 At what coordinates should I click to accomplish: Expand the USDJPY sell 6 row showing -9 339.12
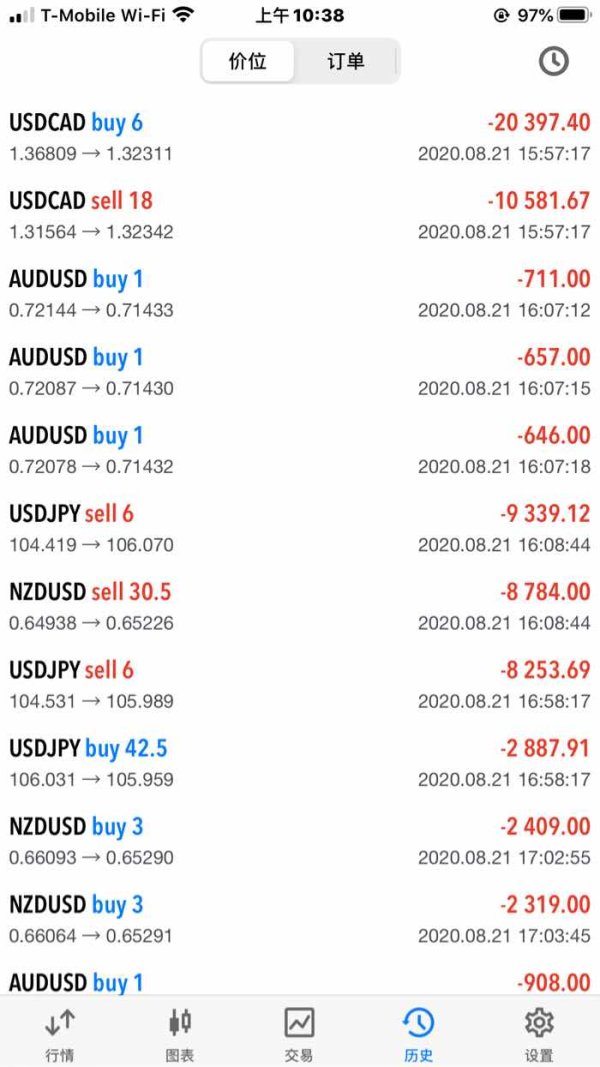pyautogui.click(x=300, y=529)
